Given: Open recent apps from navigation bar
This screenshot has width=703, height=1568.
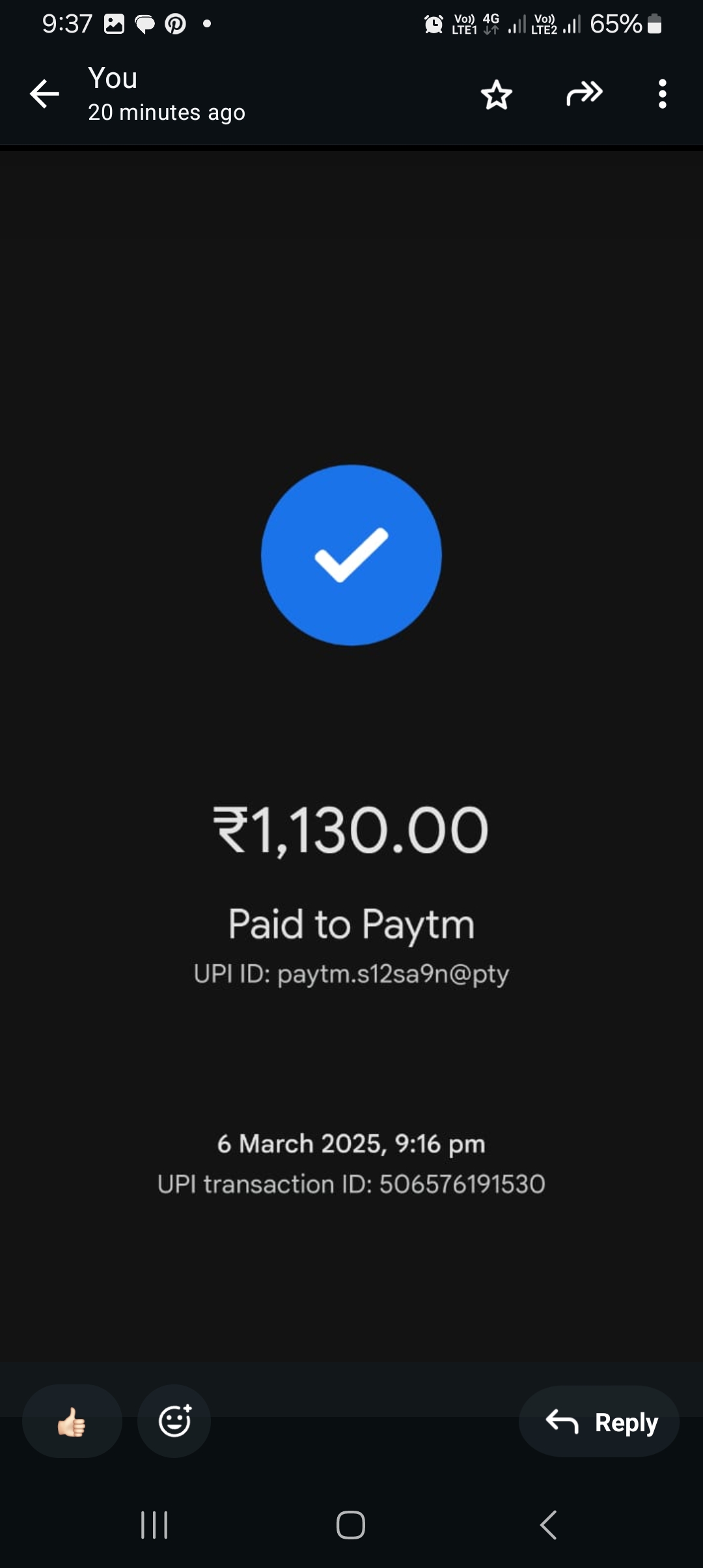Looking at the screenshot, I should click(x=154, y=1525).
